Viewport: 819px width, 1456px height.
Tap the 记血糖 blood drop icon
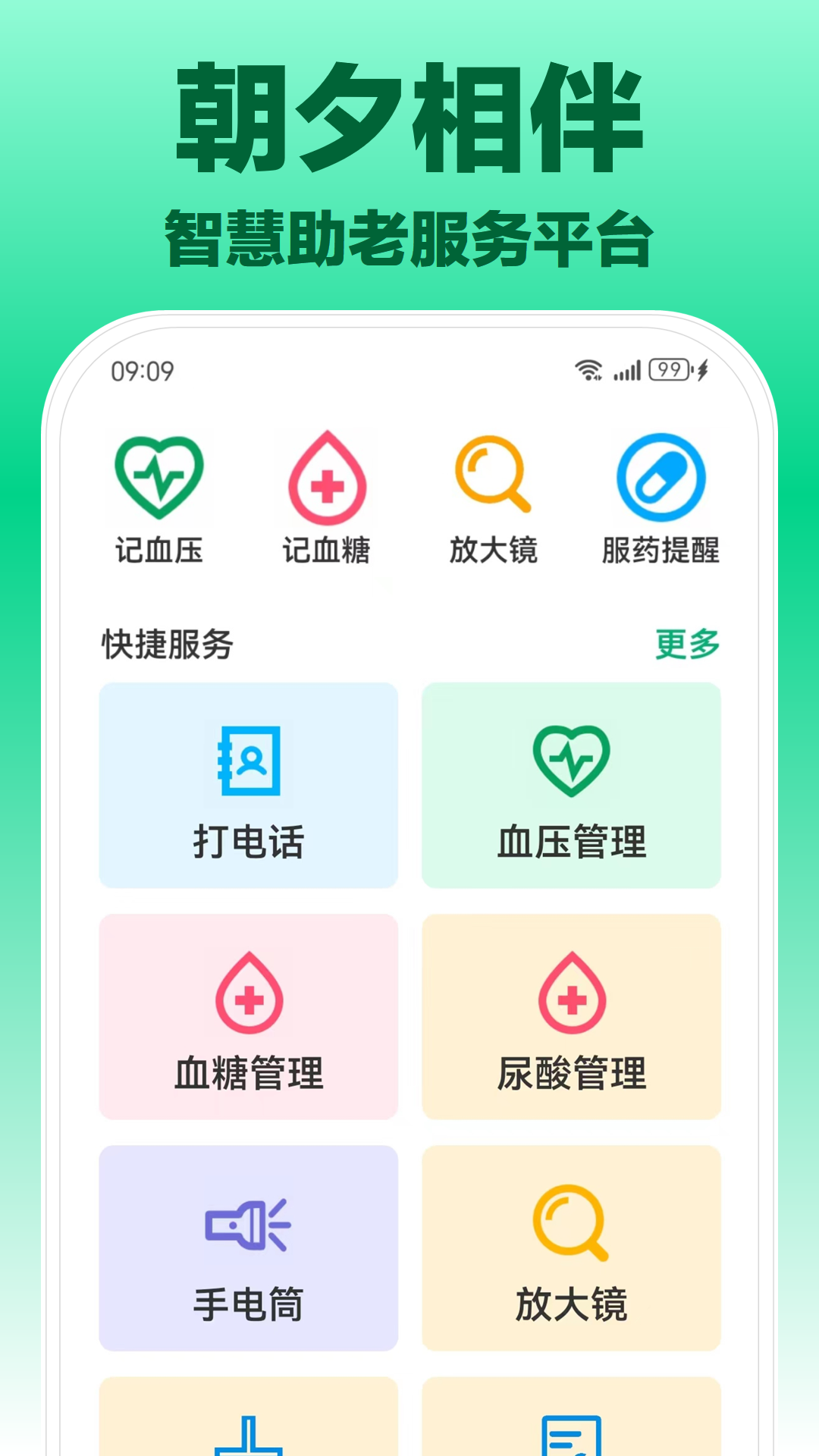coord(326,478)
